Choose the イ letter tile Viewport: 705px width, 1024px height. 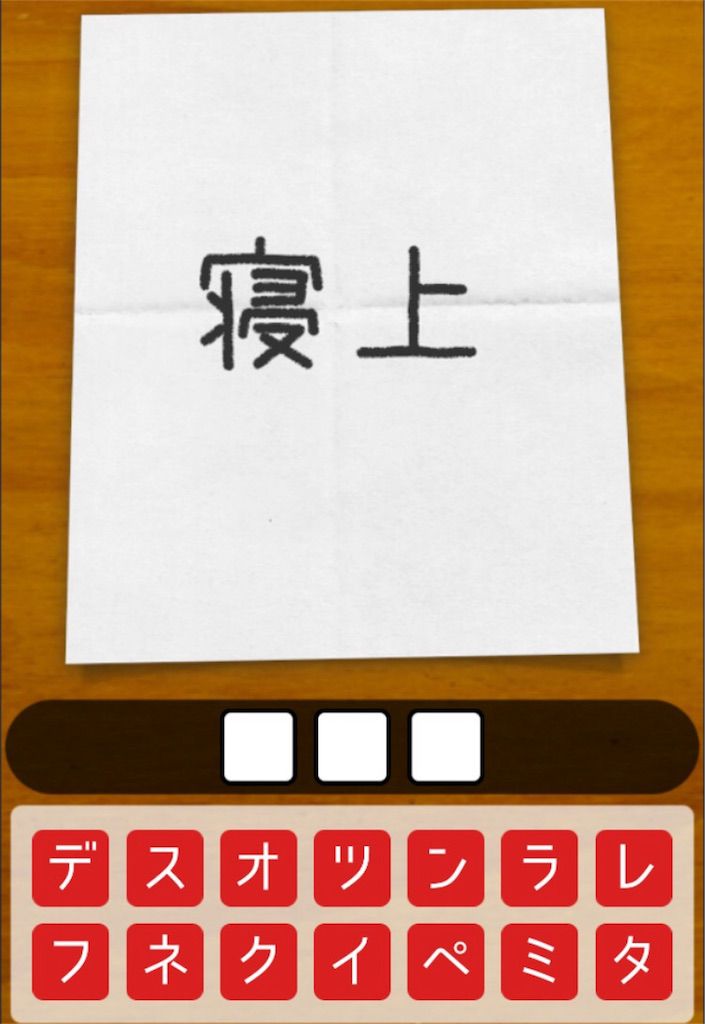(352, 961)
